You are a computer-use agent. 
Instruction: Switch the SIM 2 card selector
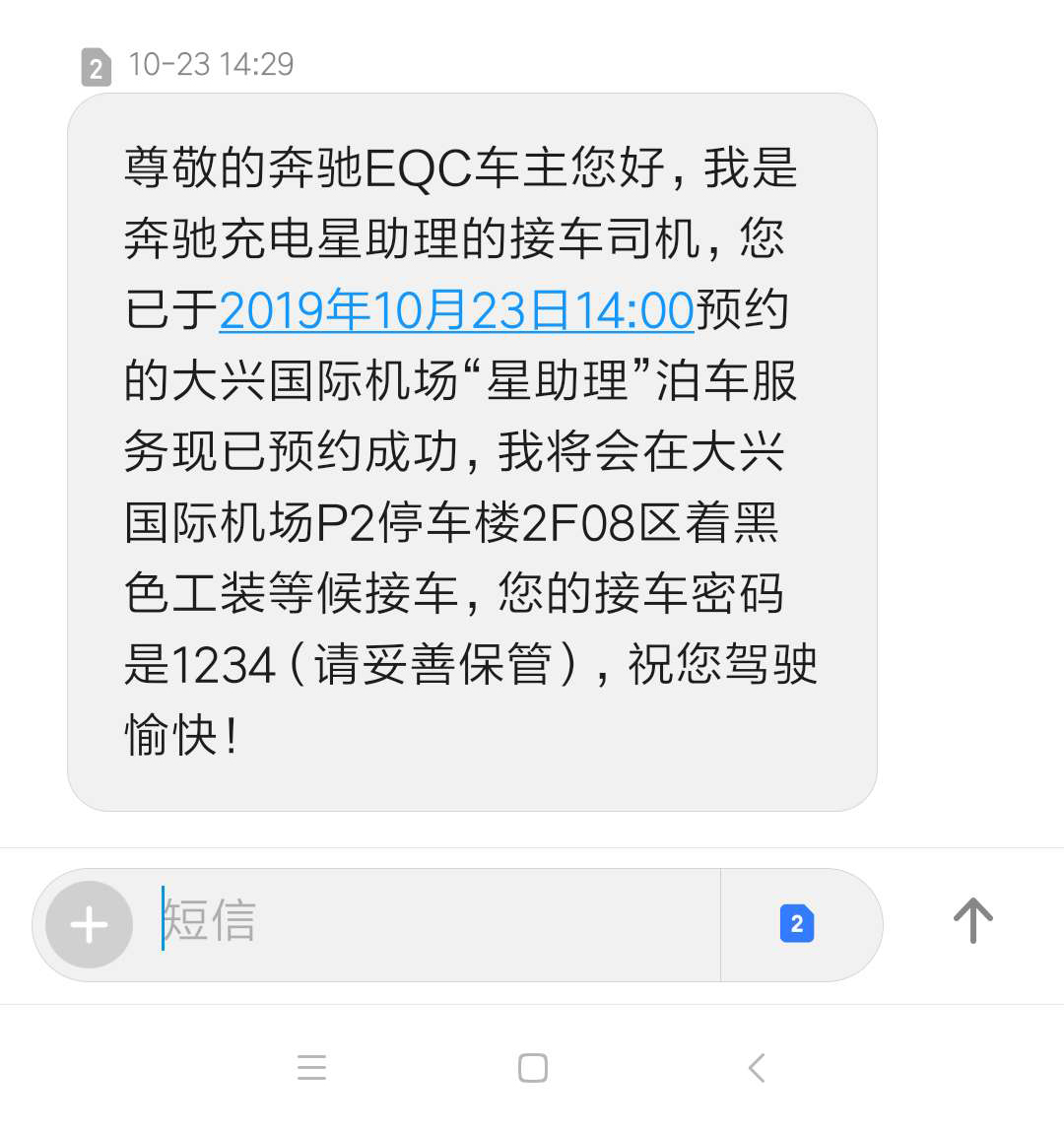tap(797, 923)
